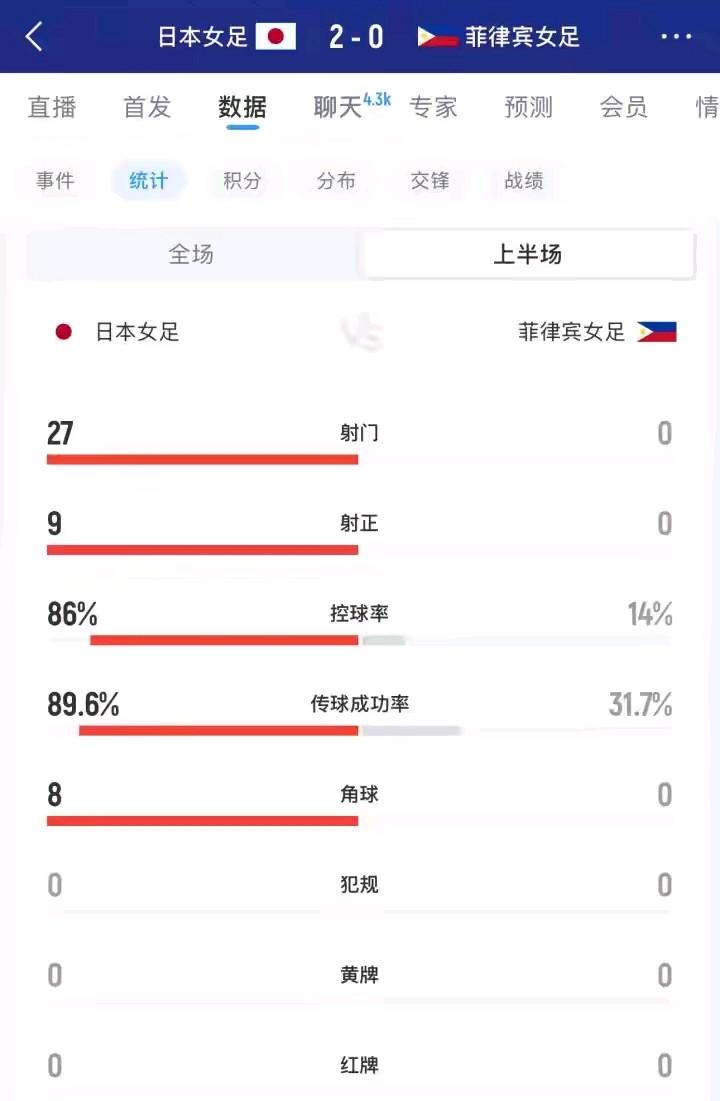Open the more options ellipsis menu
The height and width of the screenshot is (1101, 720).
coord(674,37)
